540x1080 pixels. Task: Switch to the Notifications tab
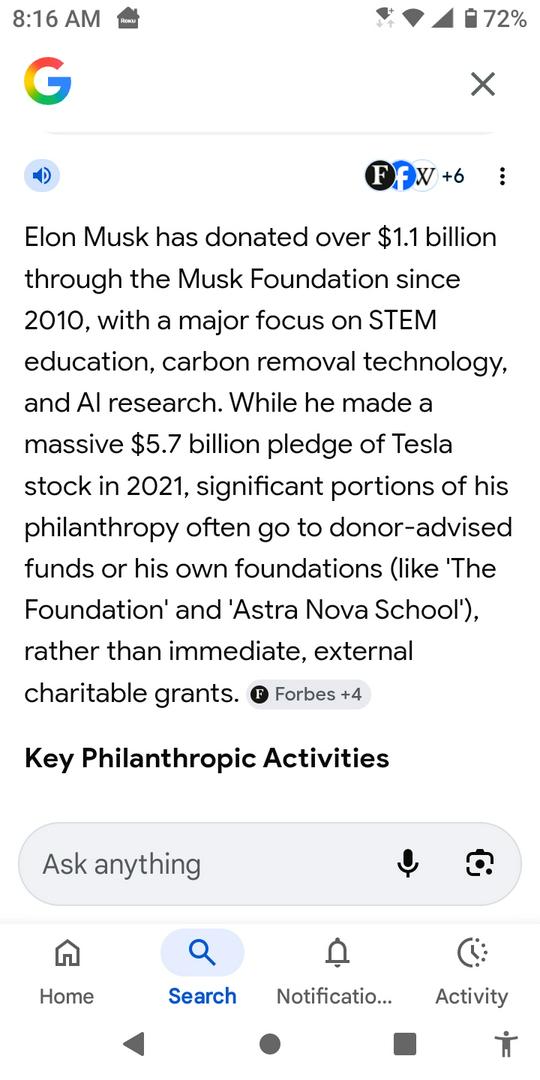(335, 968)
